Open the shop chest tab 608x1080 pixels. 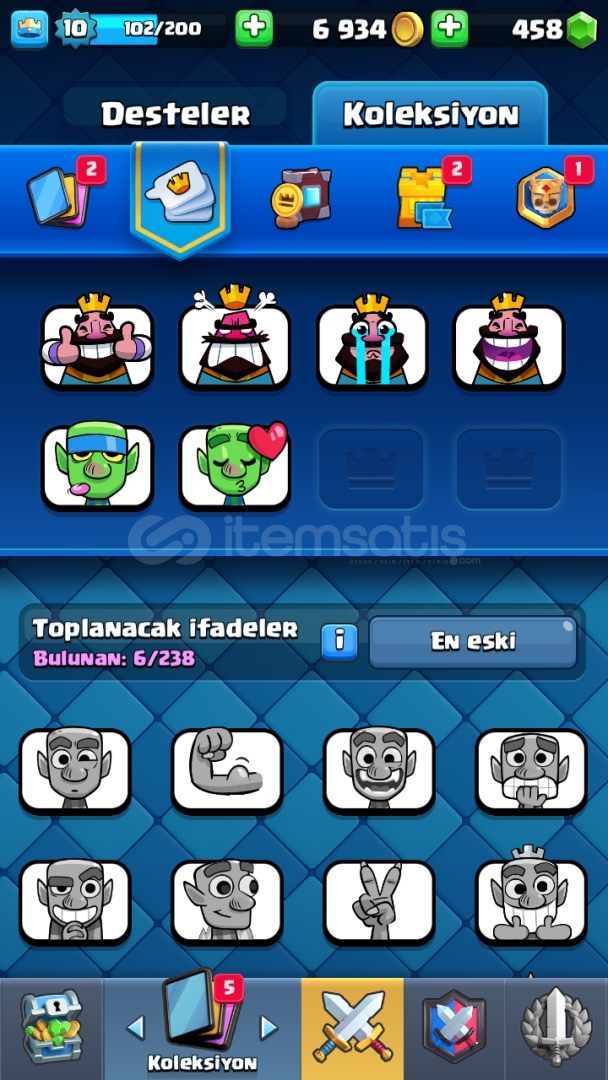point(51,1028)
